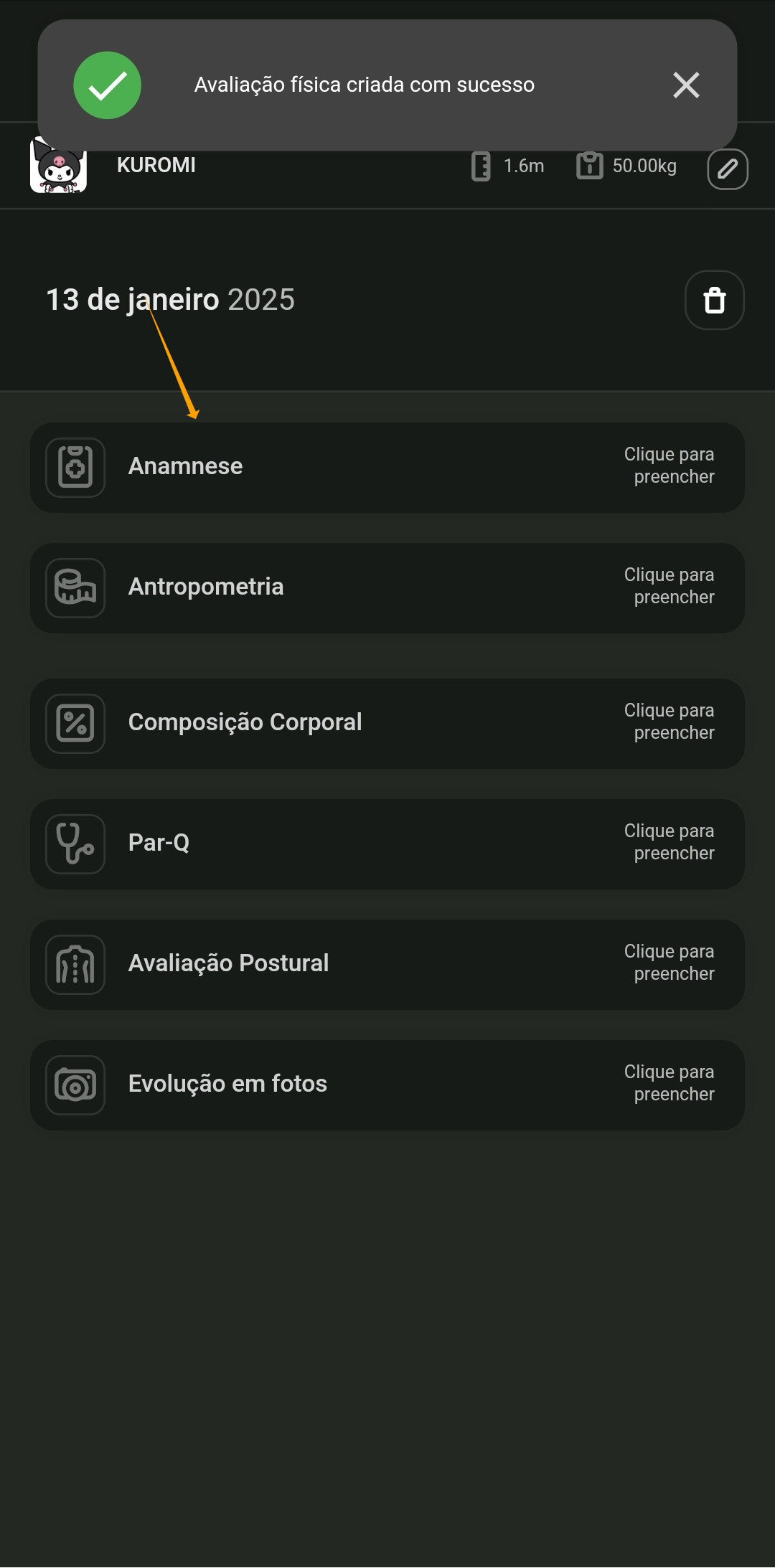
Task: Dismiss the success notification
Action: [x=686, y=85]
